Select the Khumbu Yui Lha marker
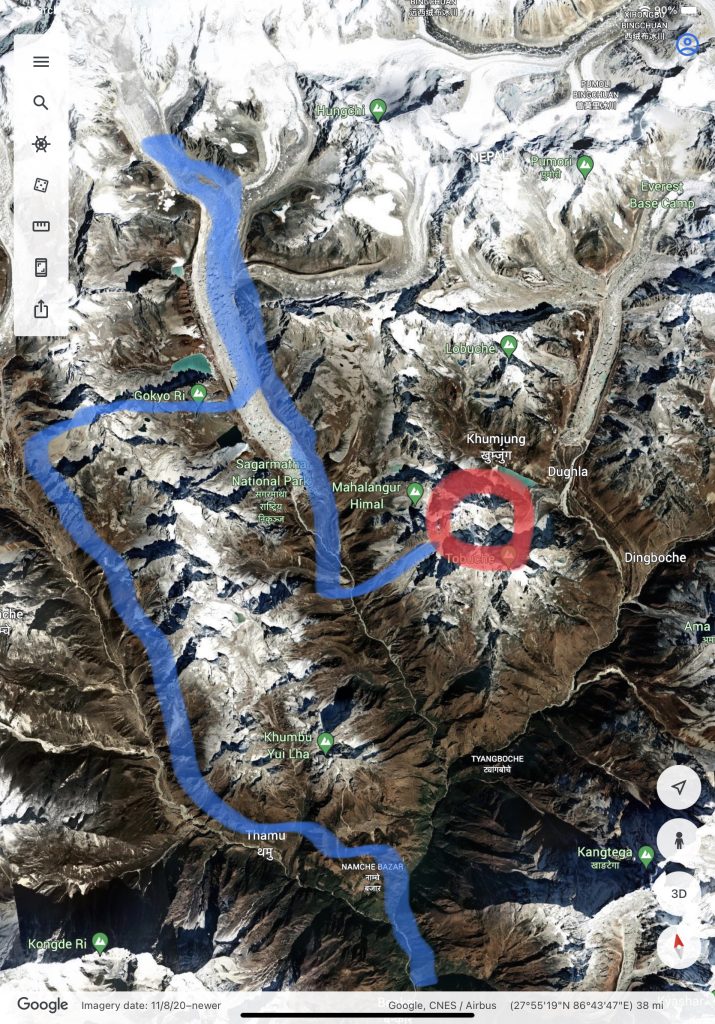 point(325,744)
